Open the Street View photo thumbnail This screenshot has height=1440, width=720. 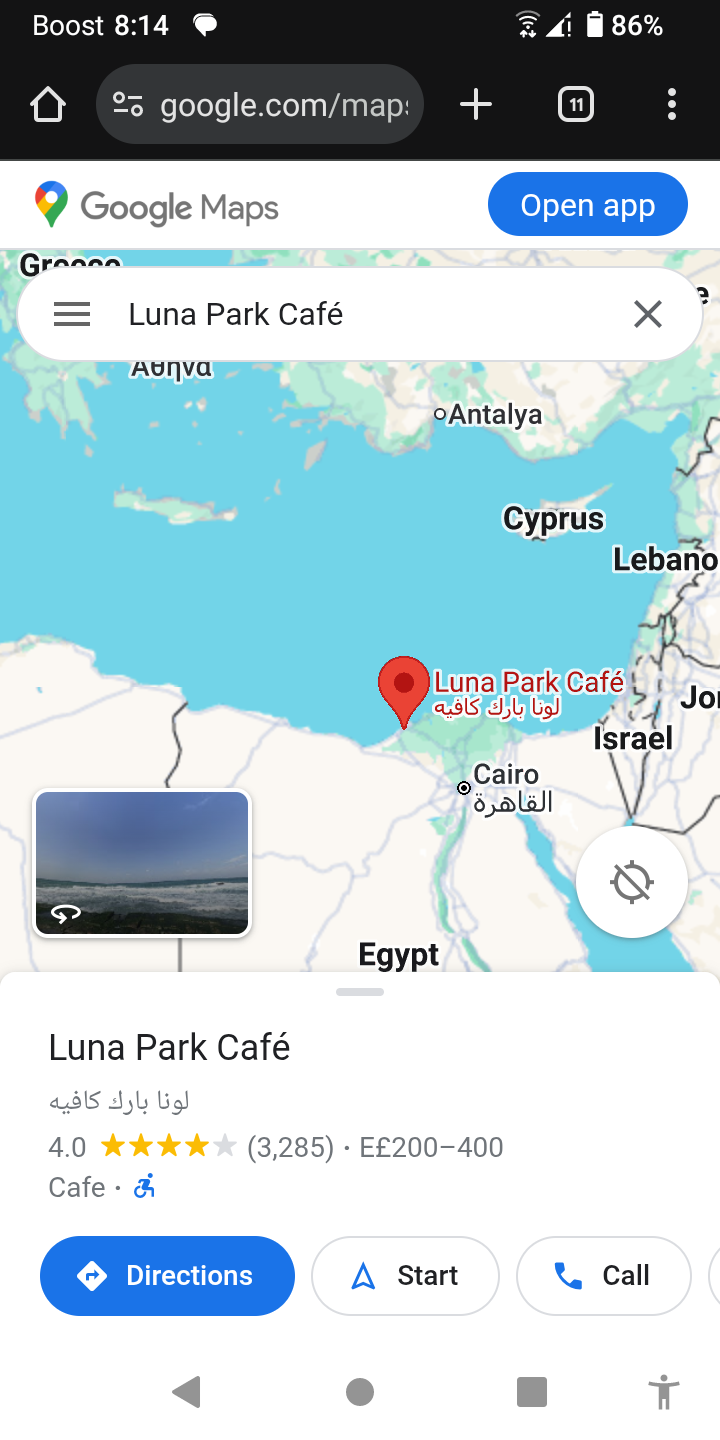(x=142, y=863)
